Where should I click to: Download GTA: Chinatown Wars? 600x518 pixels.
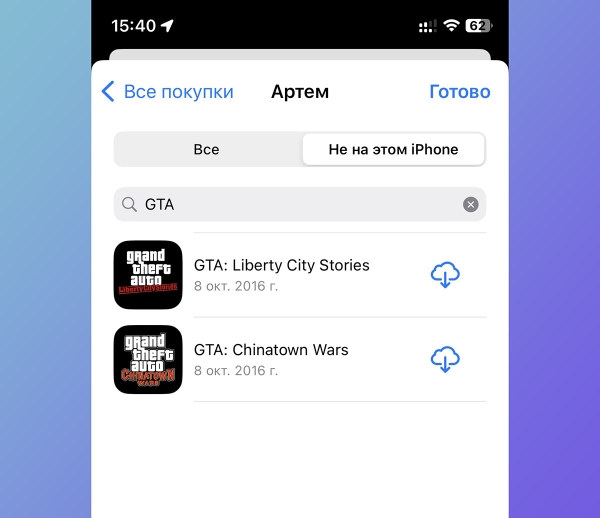[x=445, y=359]
